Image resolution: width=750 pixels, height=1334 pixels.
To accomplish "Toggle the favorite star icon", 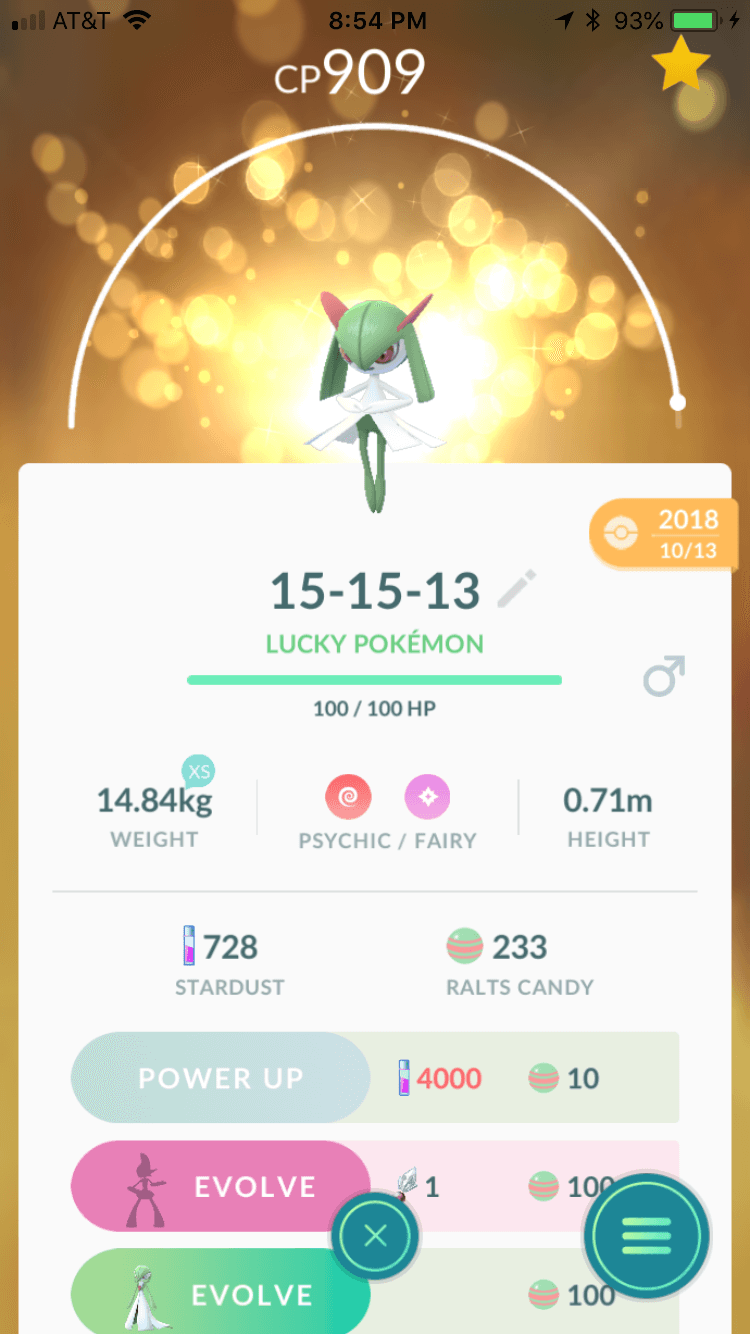I will (x=681, y=62).
